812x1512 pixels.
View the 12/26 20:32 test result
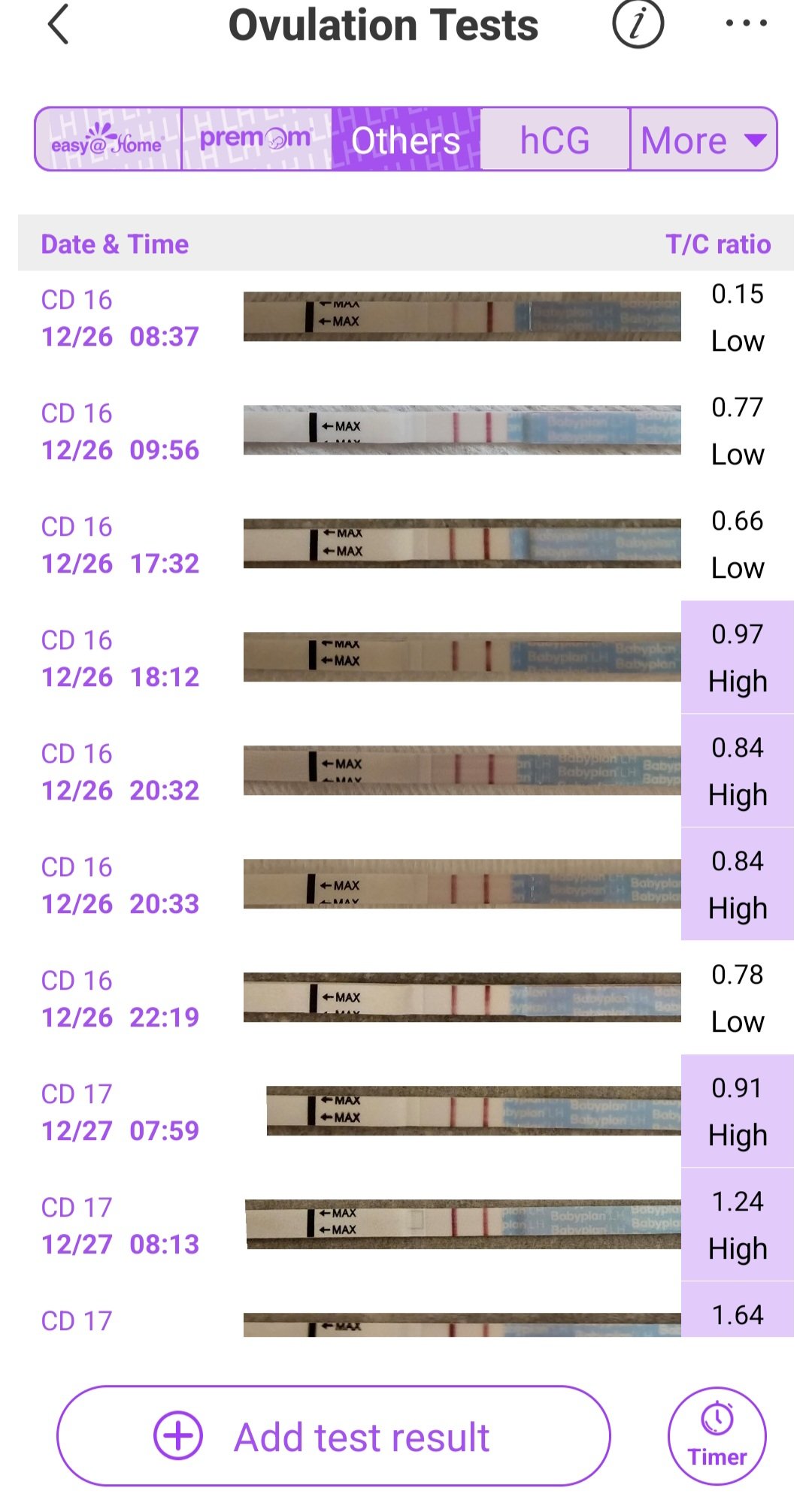pos(406,772)
